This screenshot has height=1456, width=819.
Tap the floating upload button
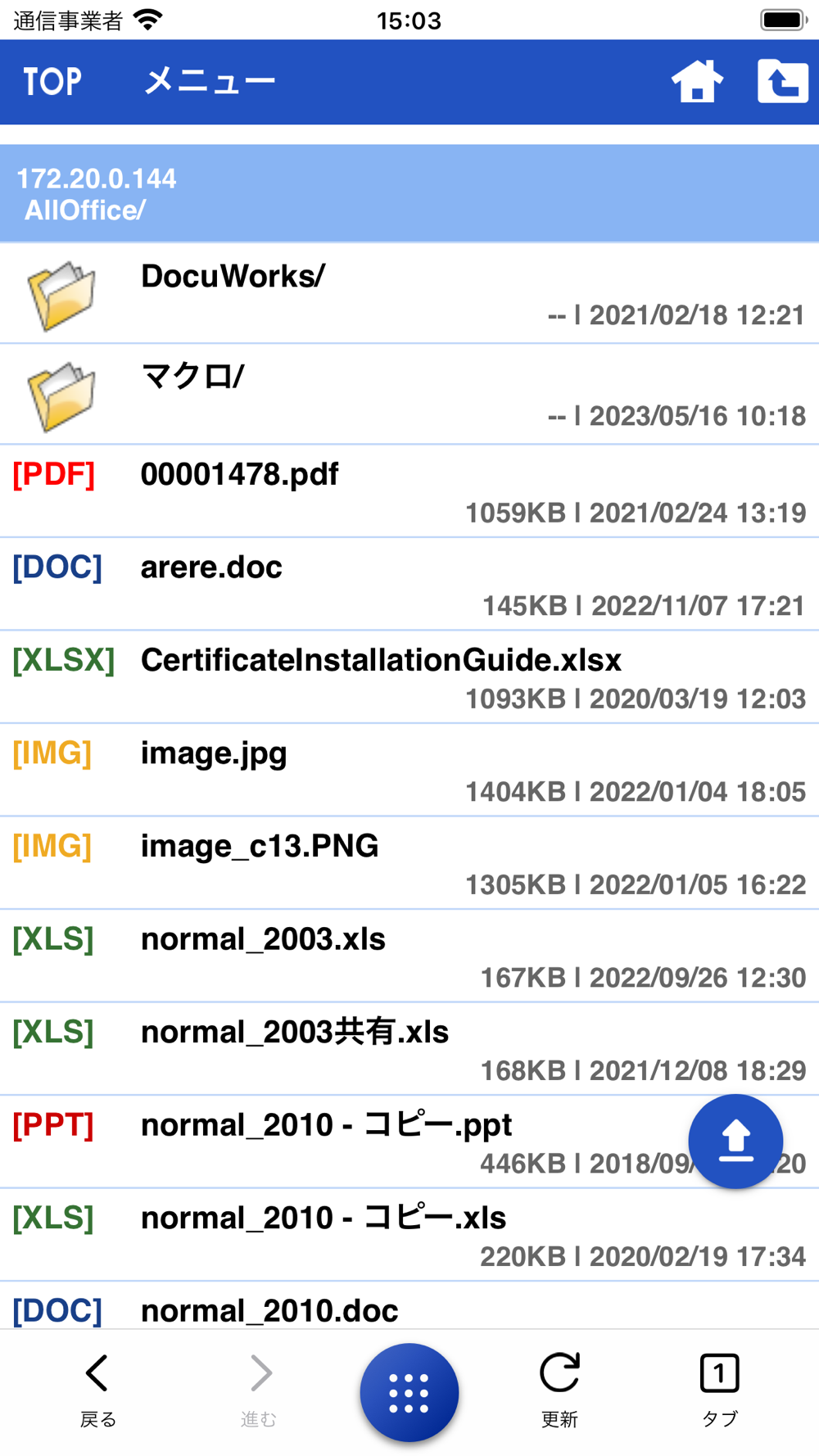pyautogui.click(x=735, y=1141)
